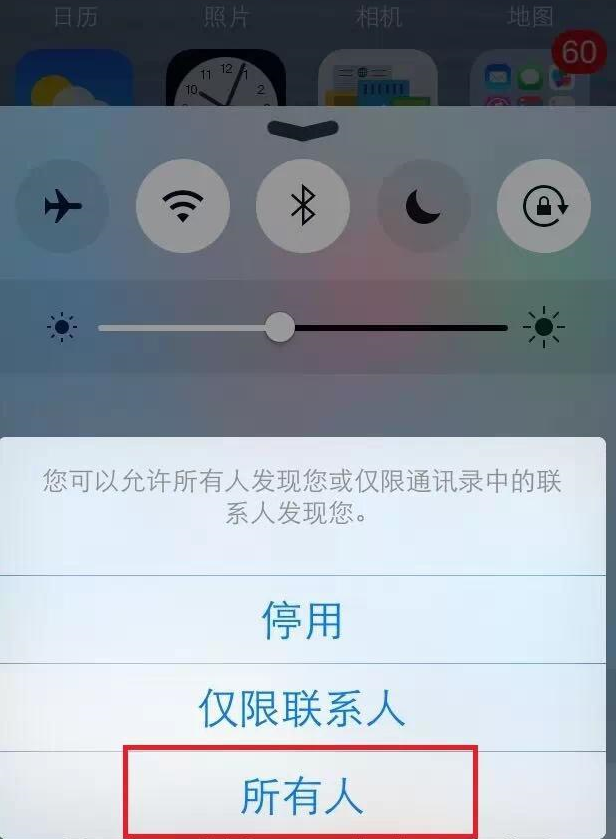Toggle portrait orientation lock
616x839 pixels.
tap(543, 206)
